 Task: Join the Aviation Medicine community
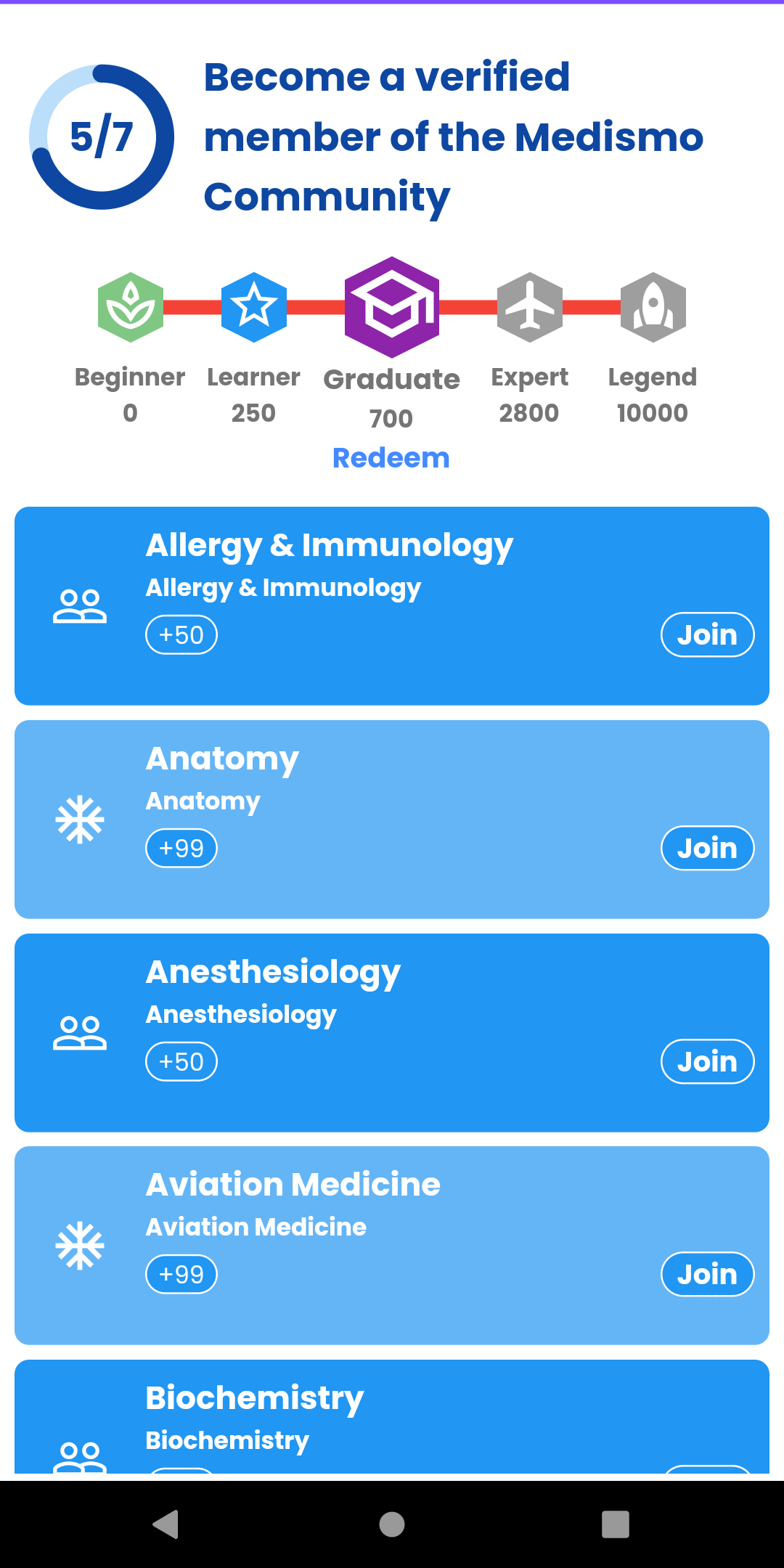[707, 1274]
